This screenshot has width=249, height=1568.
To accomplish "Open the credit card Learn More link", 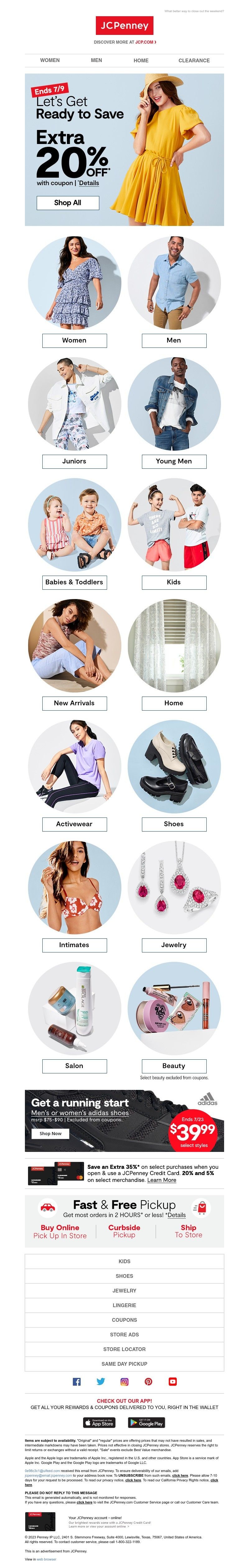I will pyautogui.click(x=162, y=1180).
